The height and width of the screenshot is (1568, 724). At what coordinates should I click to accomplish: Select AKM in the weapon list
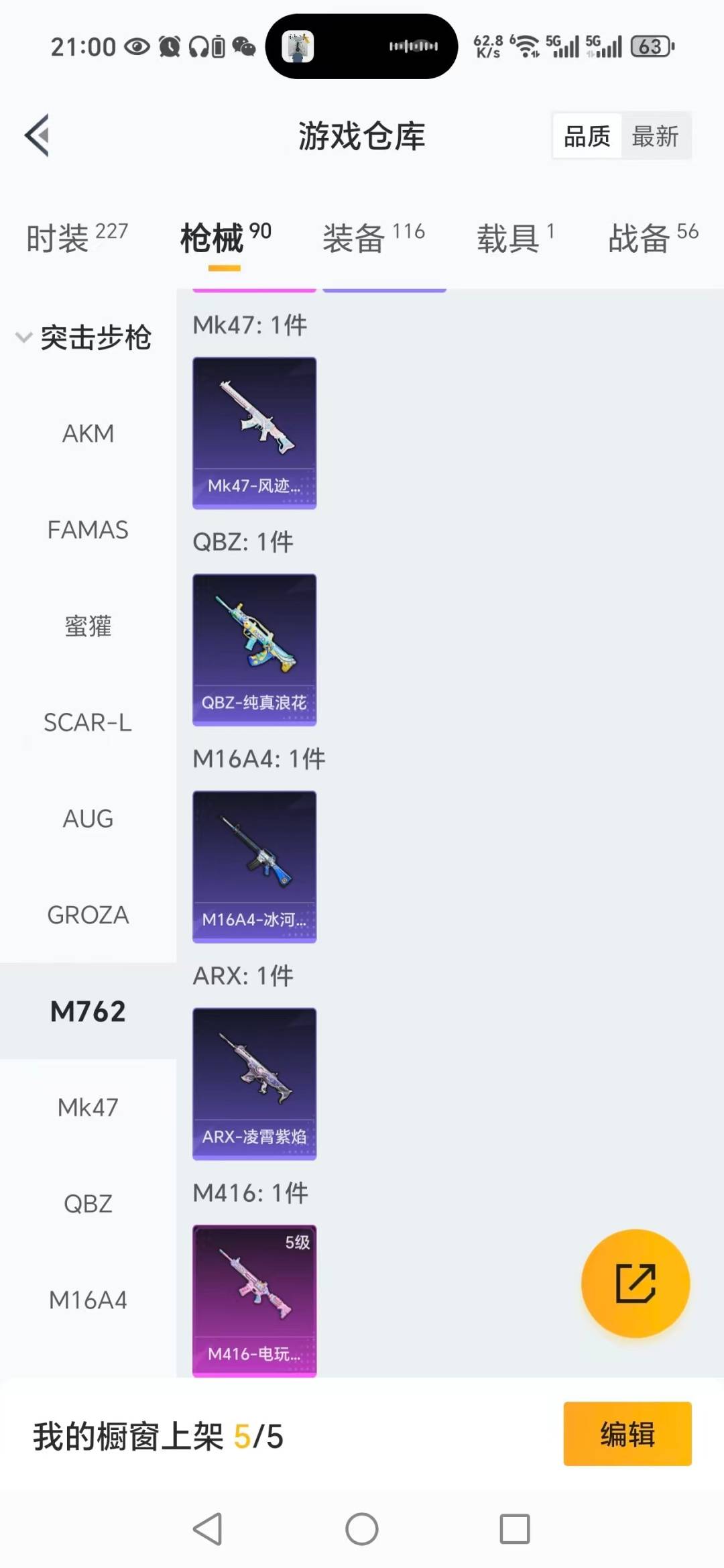click(x=88, y=434)
